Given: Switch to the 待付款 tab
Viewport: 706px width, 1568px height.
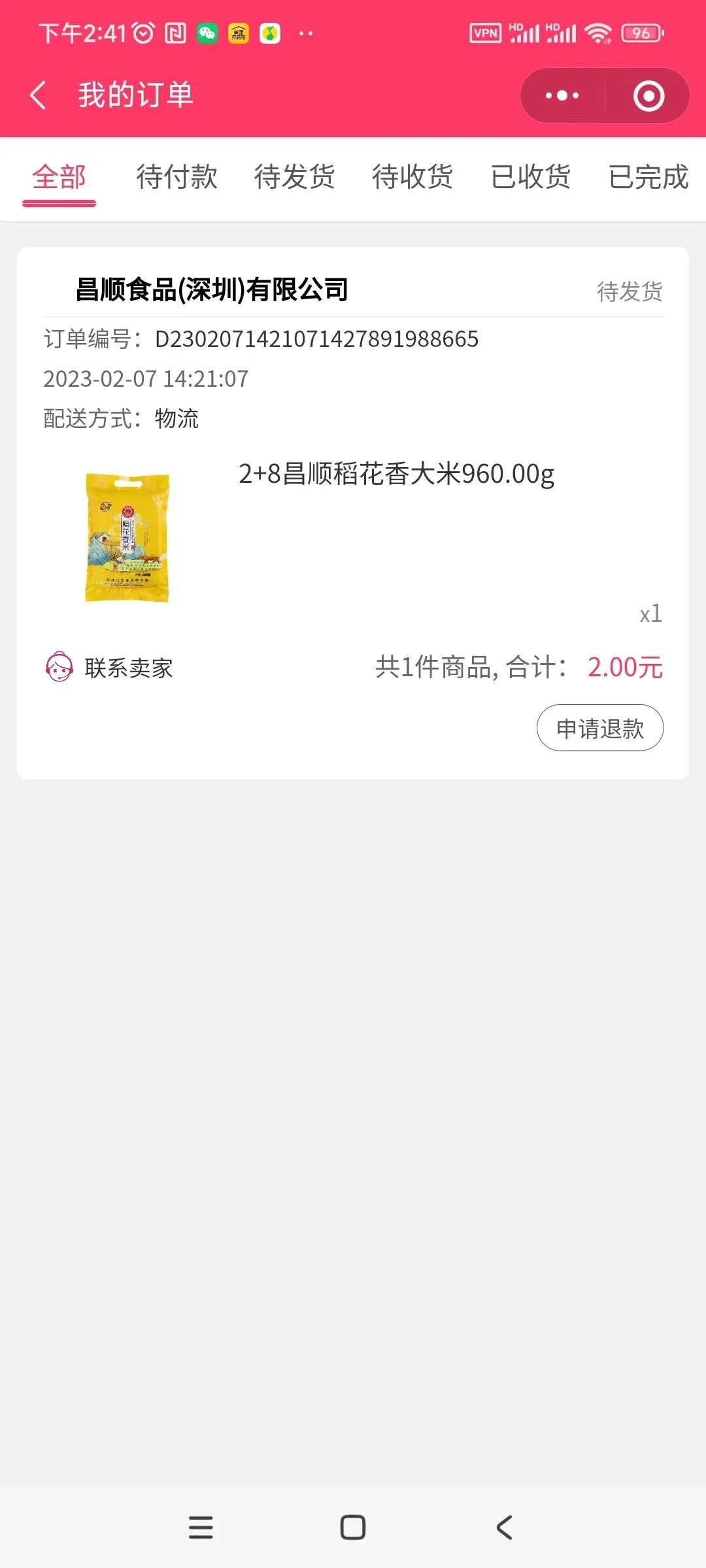Looking at the screenshot, I should (176, 177).
